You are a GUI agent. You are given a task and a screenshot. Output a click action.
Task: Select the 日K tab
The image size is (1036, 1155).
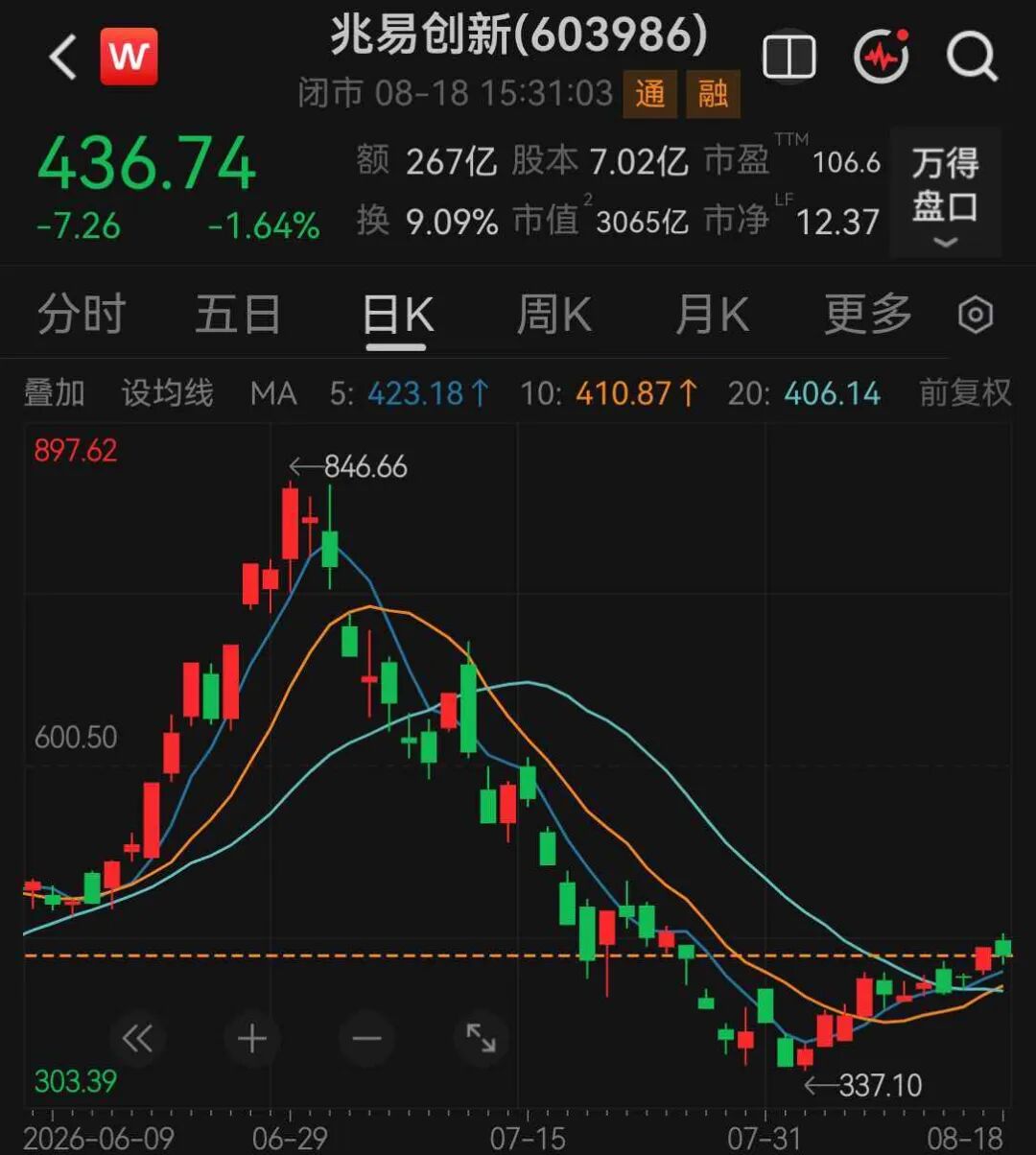point(398,314)
